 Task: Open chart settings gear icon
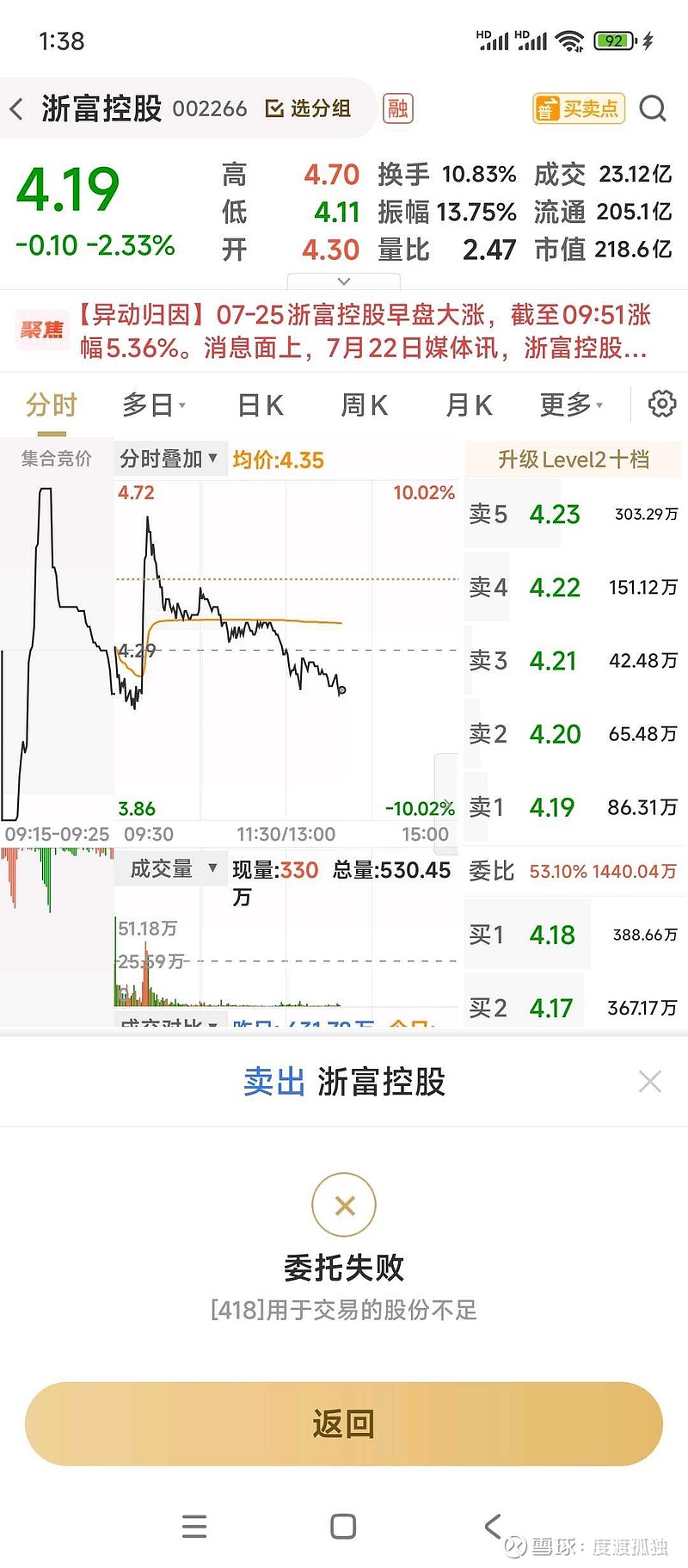(661, 404)
